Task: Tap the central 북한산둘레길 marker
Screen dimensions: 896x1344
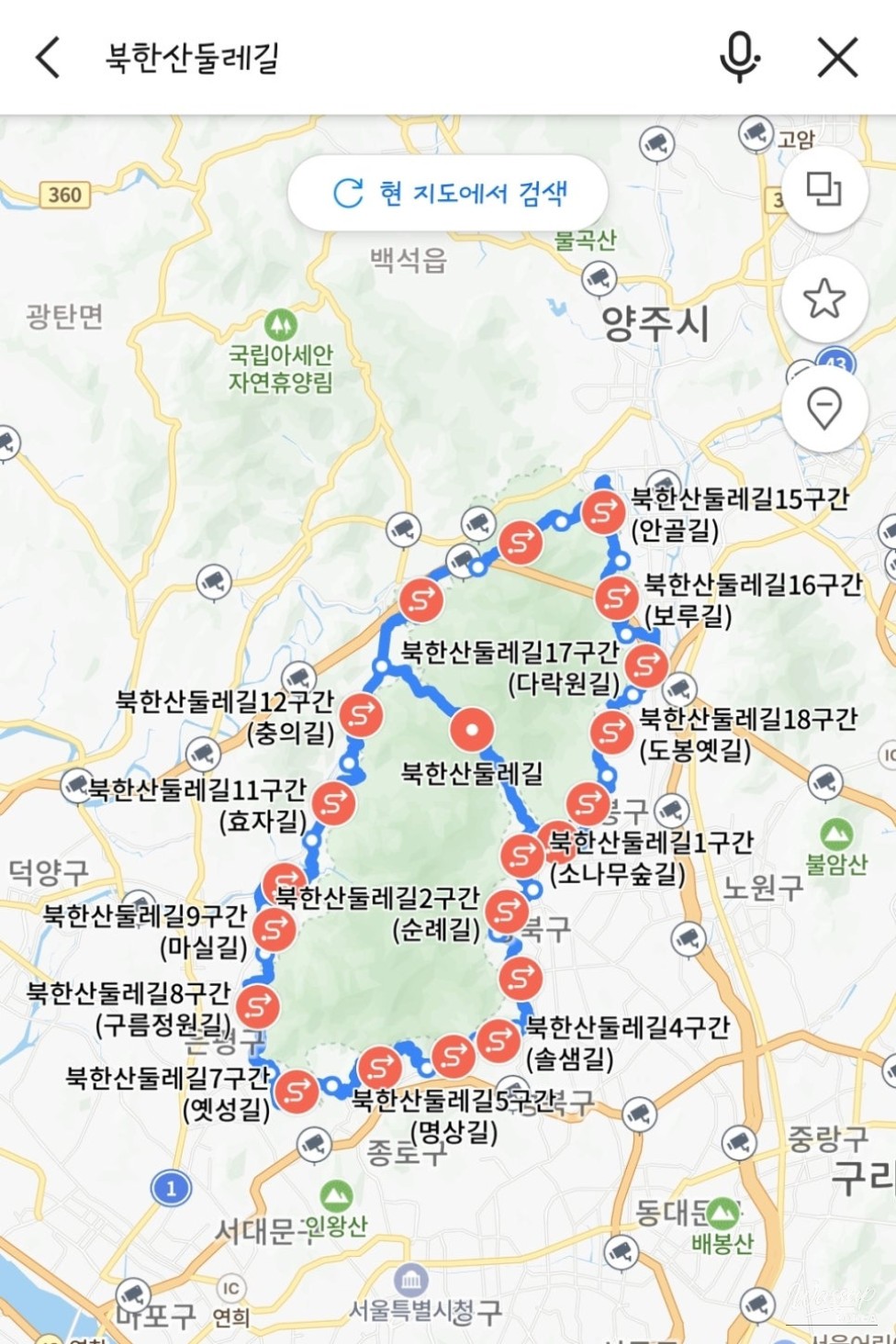Action: 472,731
